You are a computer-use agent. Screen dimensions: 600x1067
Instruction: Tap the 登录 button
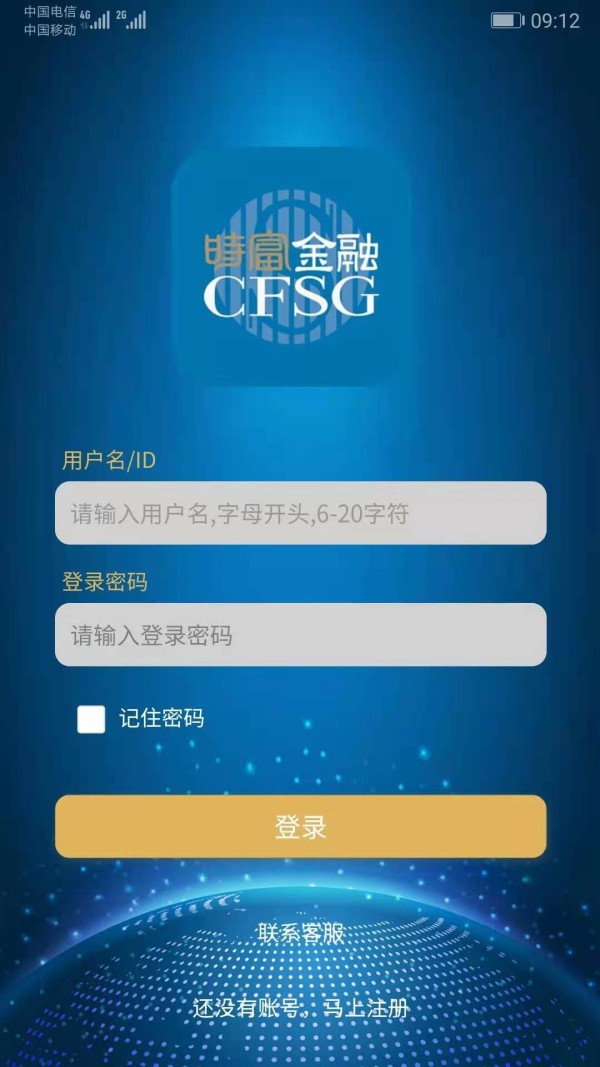(x=300, y=826)
